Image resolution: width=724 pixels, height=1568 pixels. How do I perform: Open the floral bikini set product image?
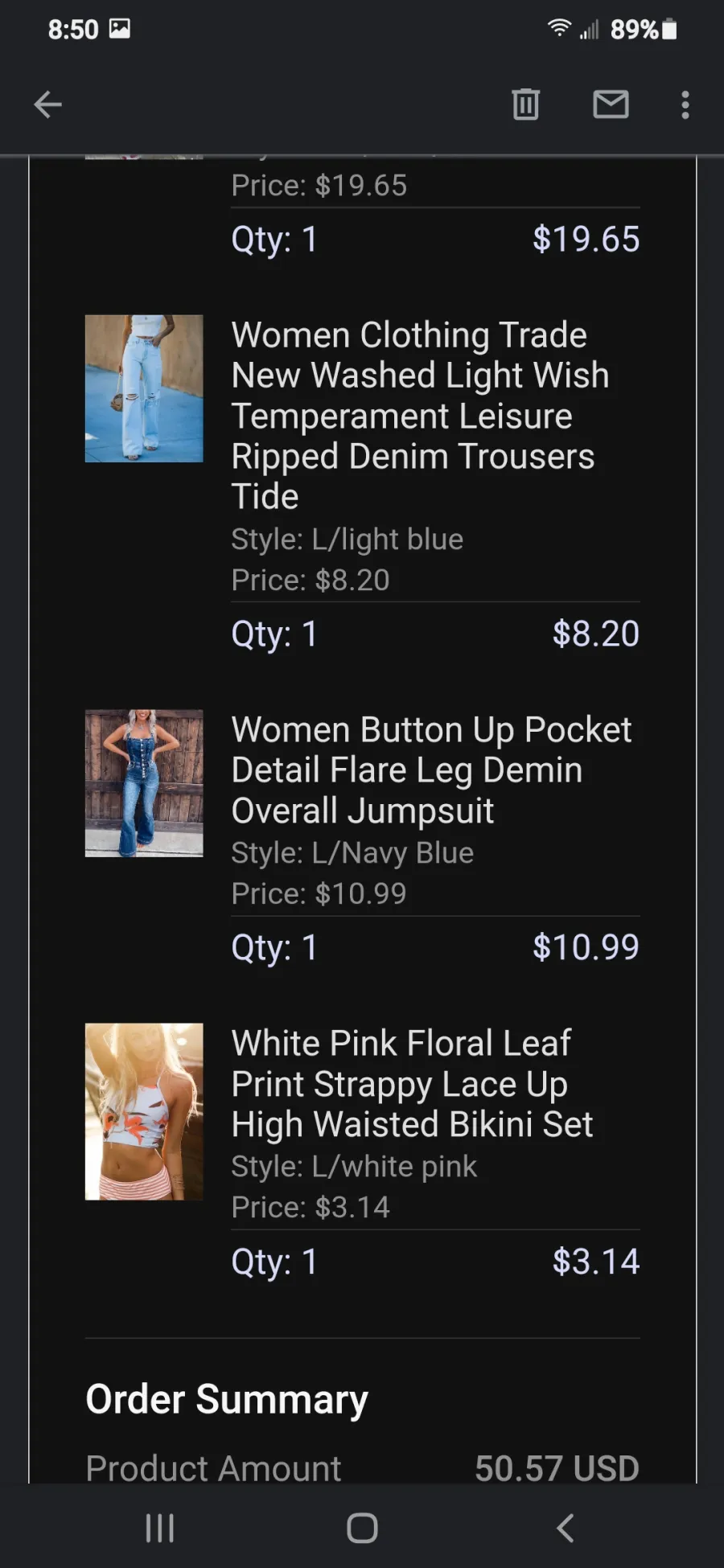144,1111
